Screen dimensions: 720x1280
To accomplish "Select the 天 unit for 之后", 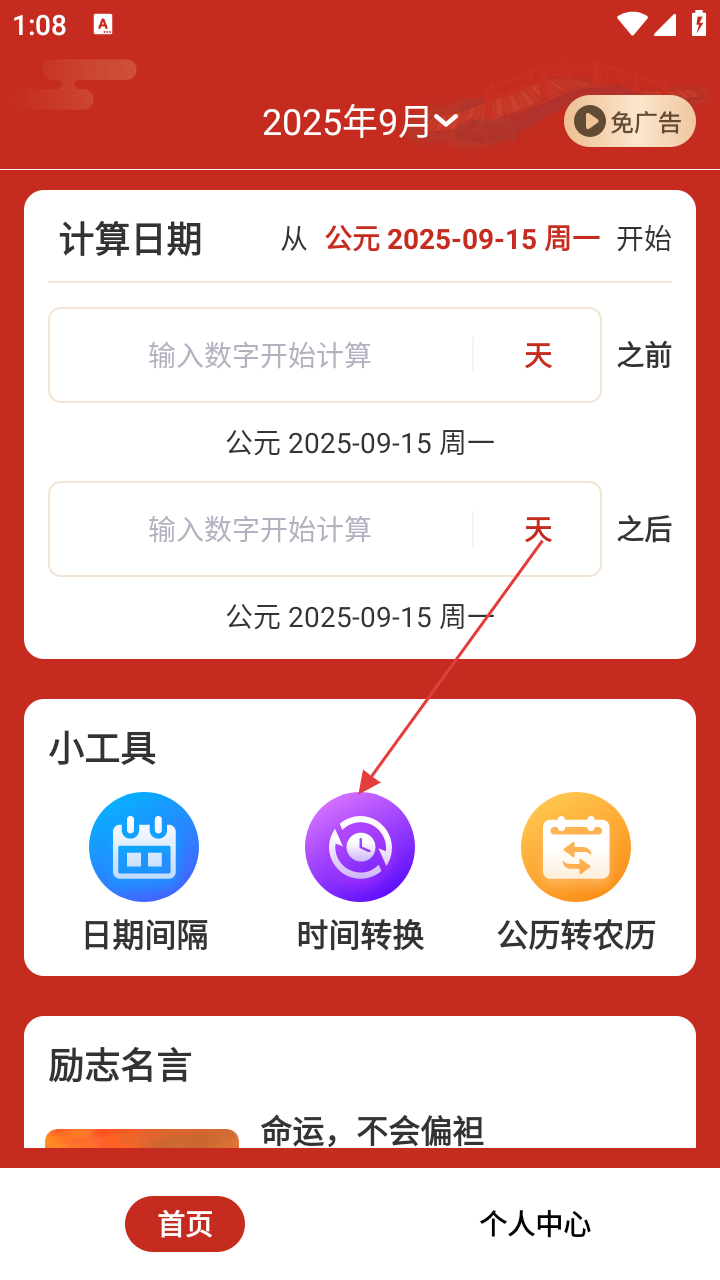I will click(538, 529).
